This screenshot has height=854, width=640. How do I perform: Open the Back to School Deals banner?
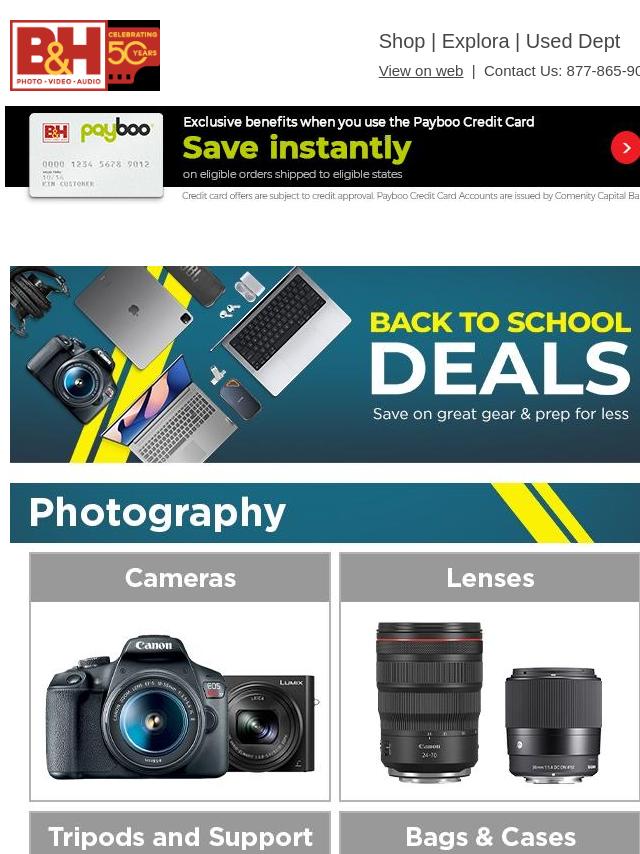pyautogui.click(x=325, y=364)
